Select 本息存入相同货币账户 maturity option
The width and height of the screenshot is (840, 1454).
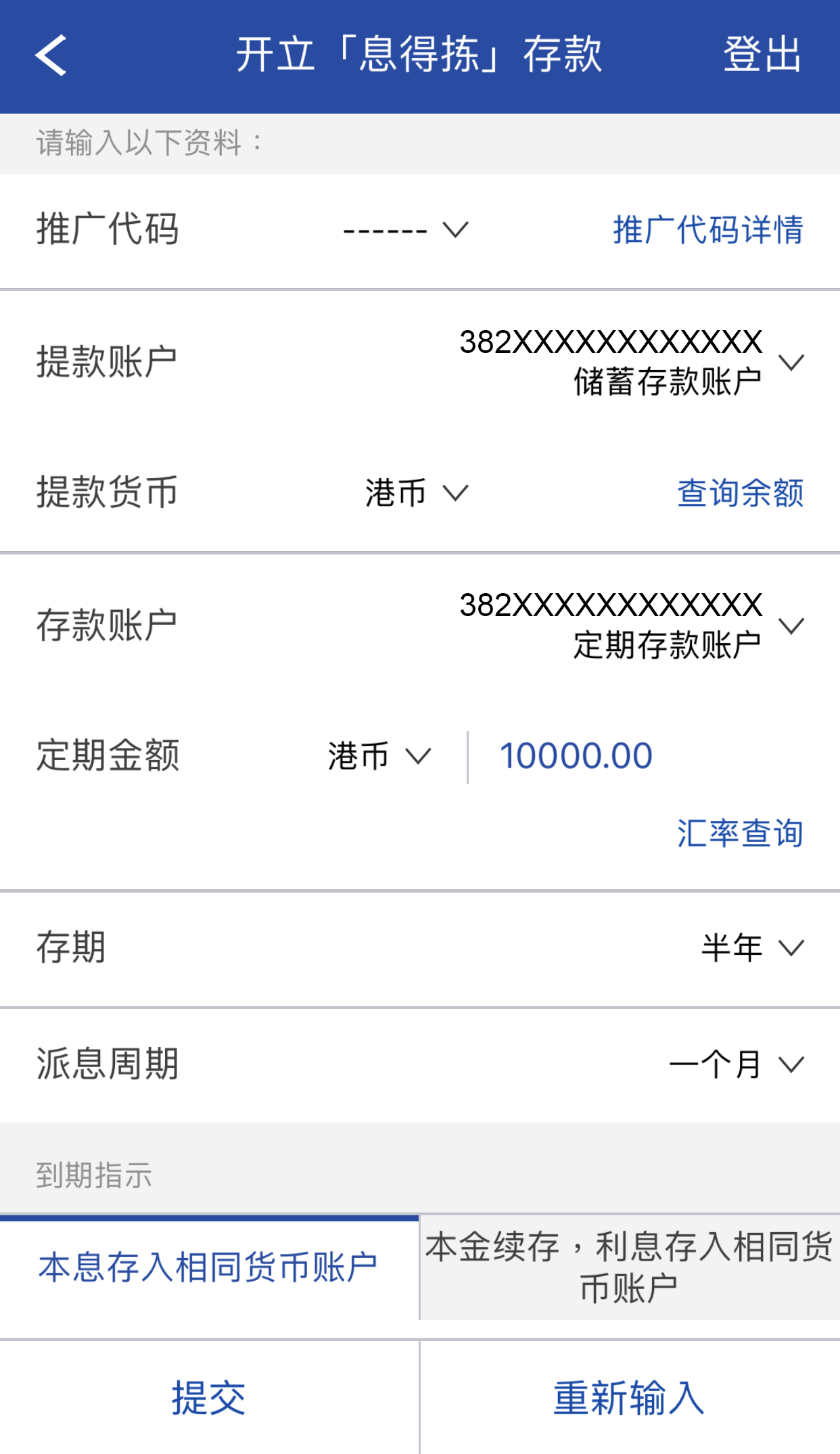[x=208, y=1267]
